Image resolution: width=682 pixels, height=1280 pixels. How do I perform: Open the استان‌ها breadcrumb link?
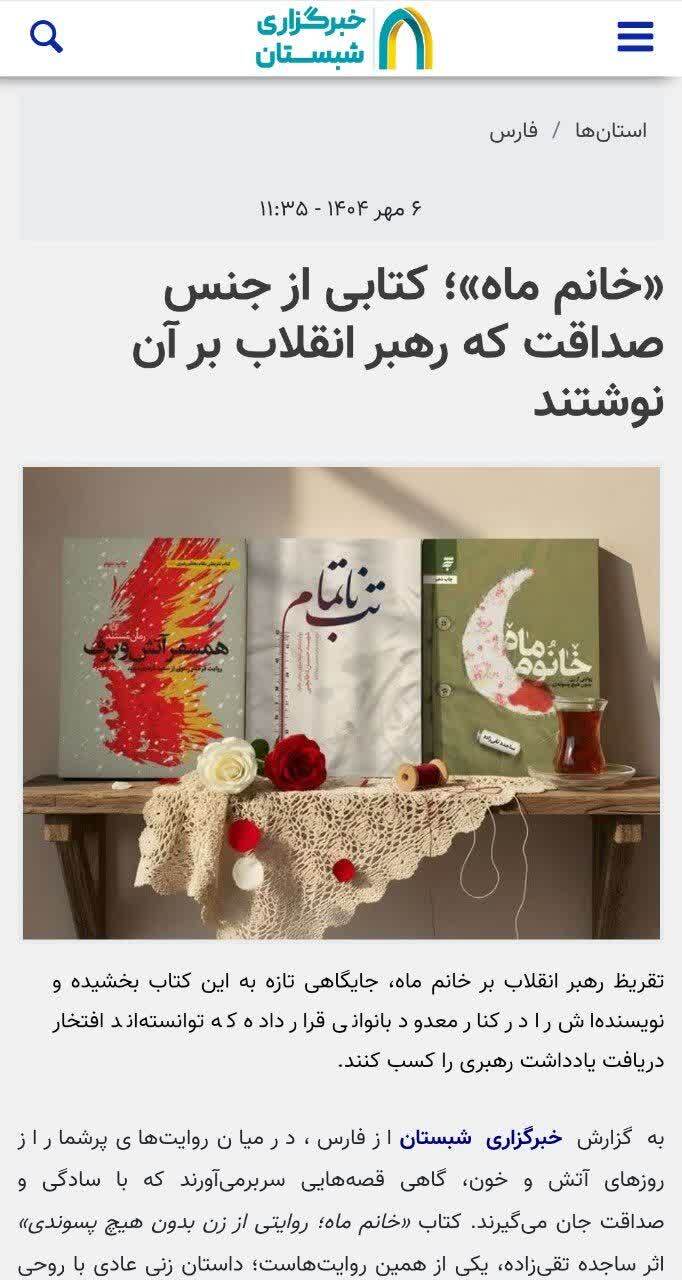click(x=610, y=131)
